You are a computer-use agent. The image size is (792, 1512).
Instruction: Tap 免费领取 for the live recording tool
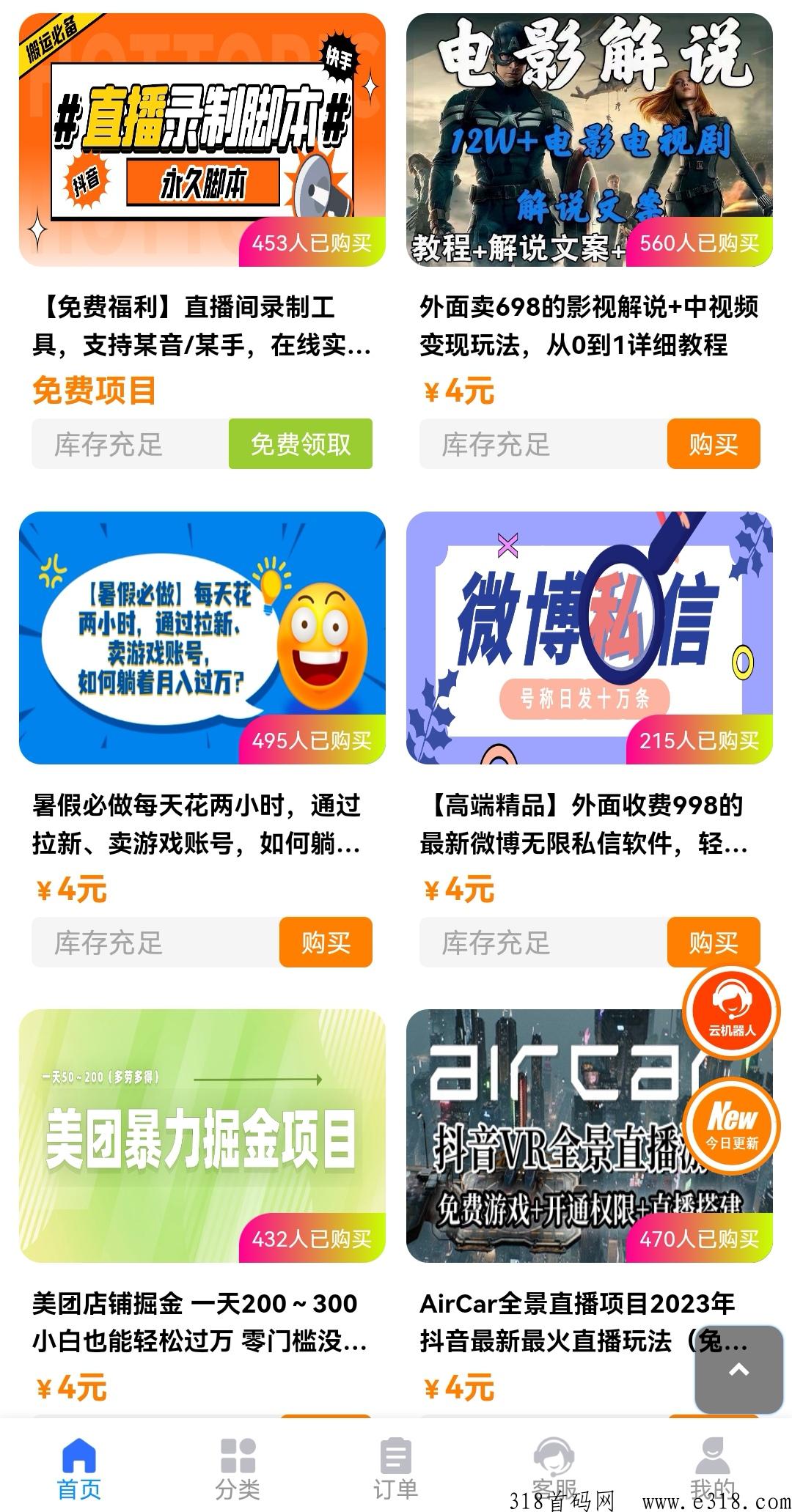pos(300,444)
